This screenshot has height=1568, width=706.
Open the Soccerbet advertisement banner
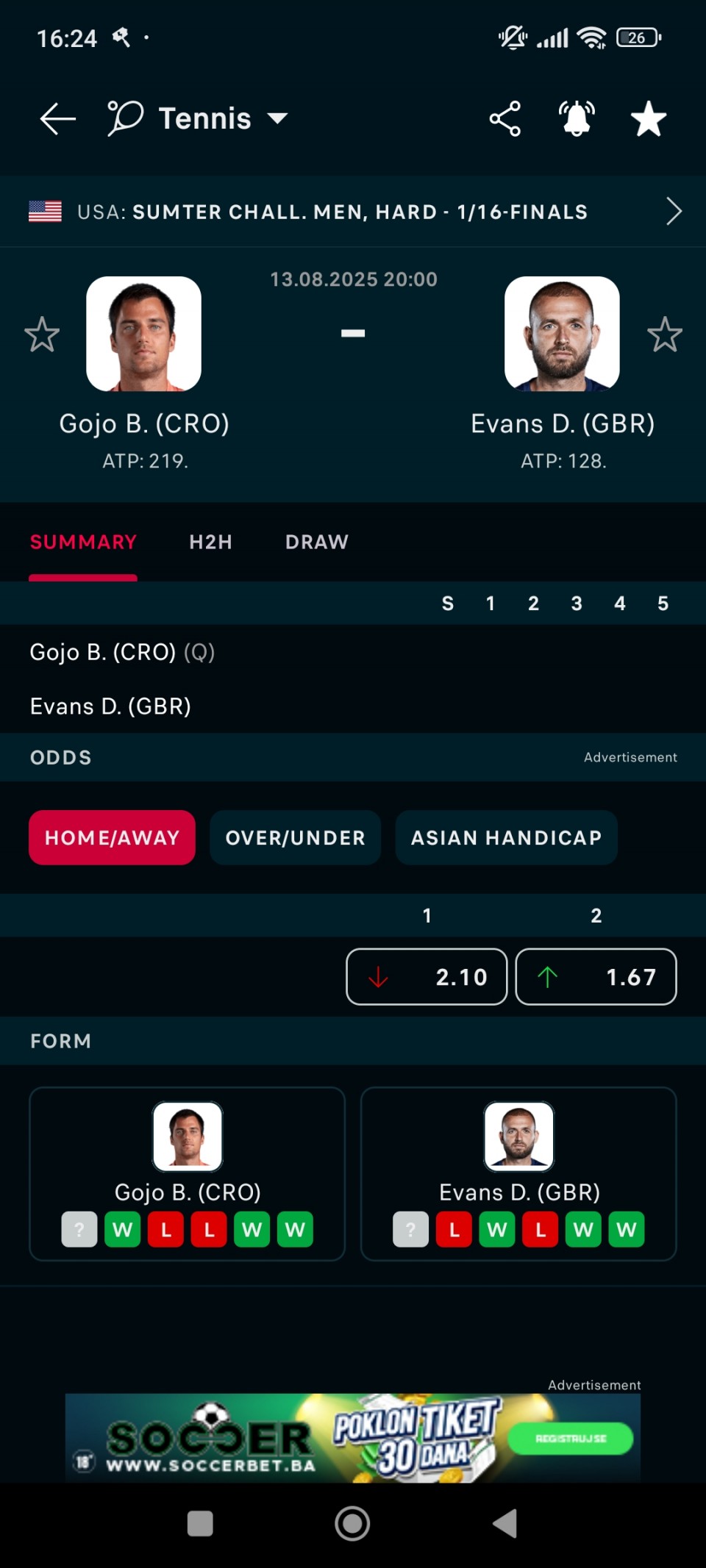tap(353, 1438)
